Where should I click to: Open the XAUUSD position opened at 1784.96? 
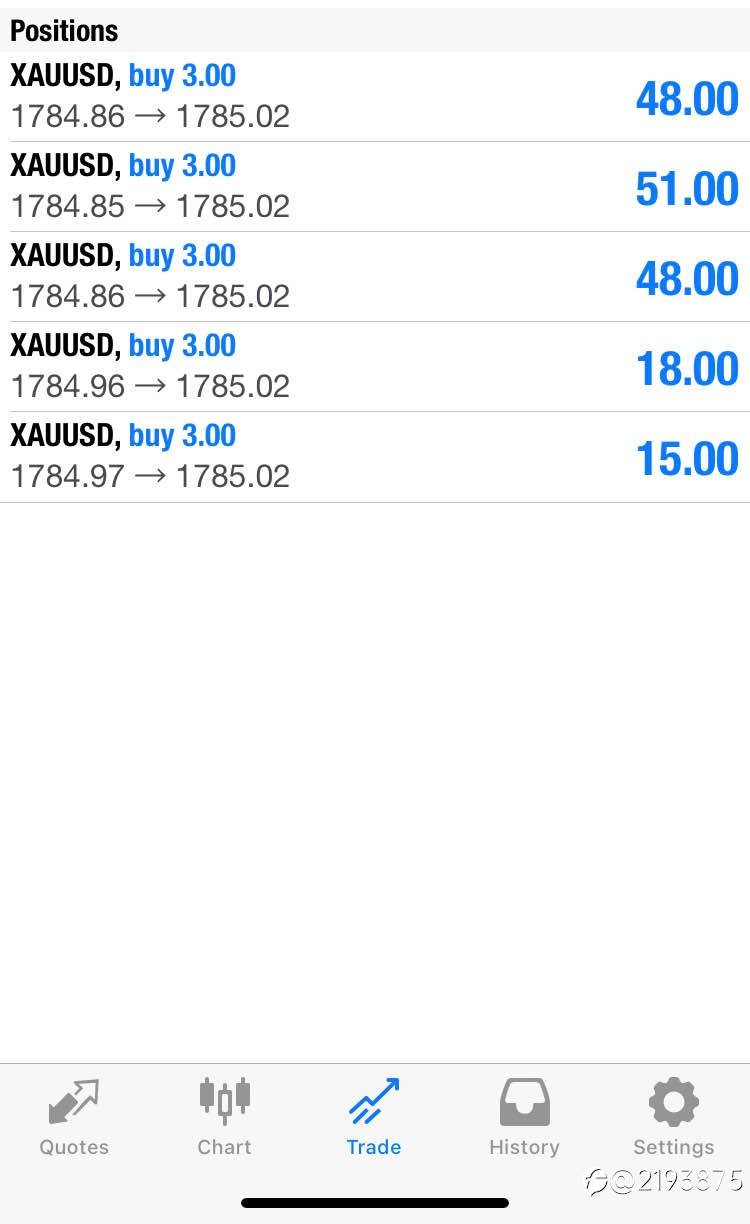click(x=375, y=367)
